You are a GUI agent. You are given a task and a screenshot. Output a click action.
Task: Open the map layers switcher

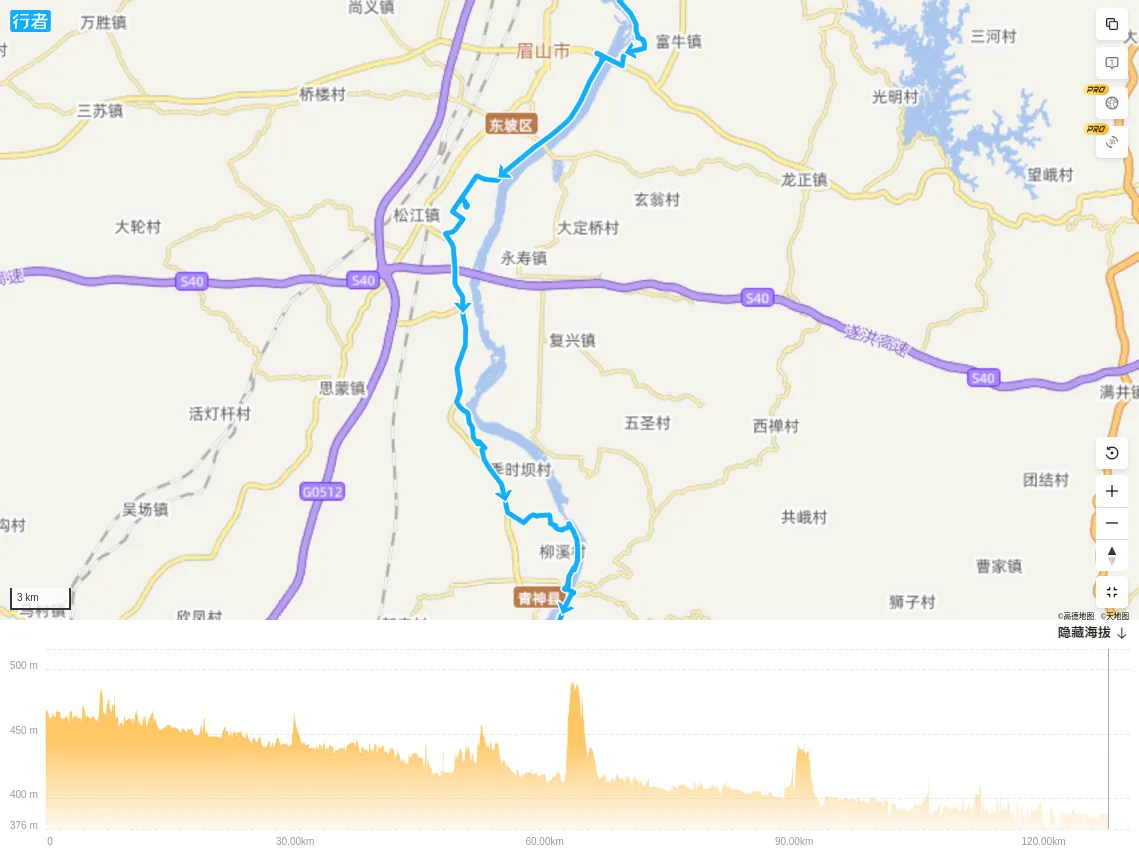(1112, 24)
